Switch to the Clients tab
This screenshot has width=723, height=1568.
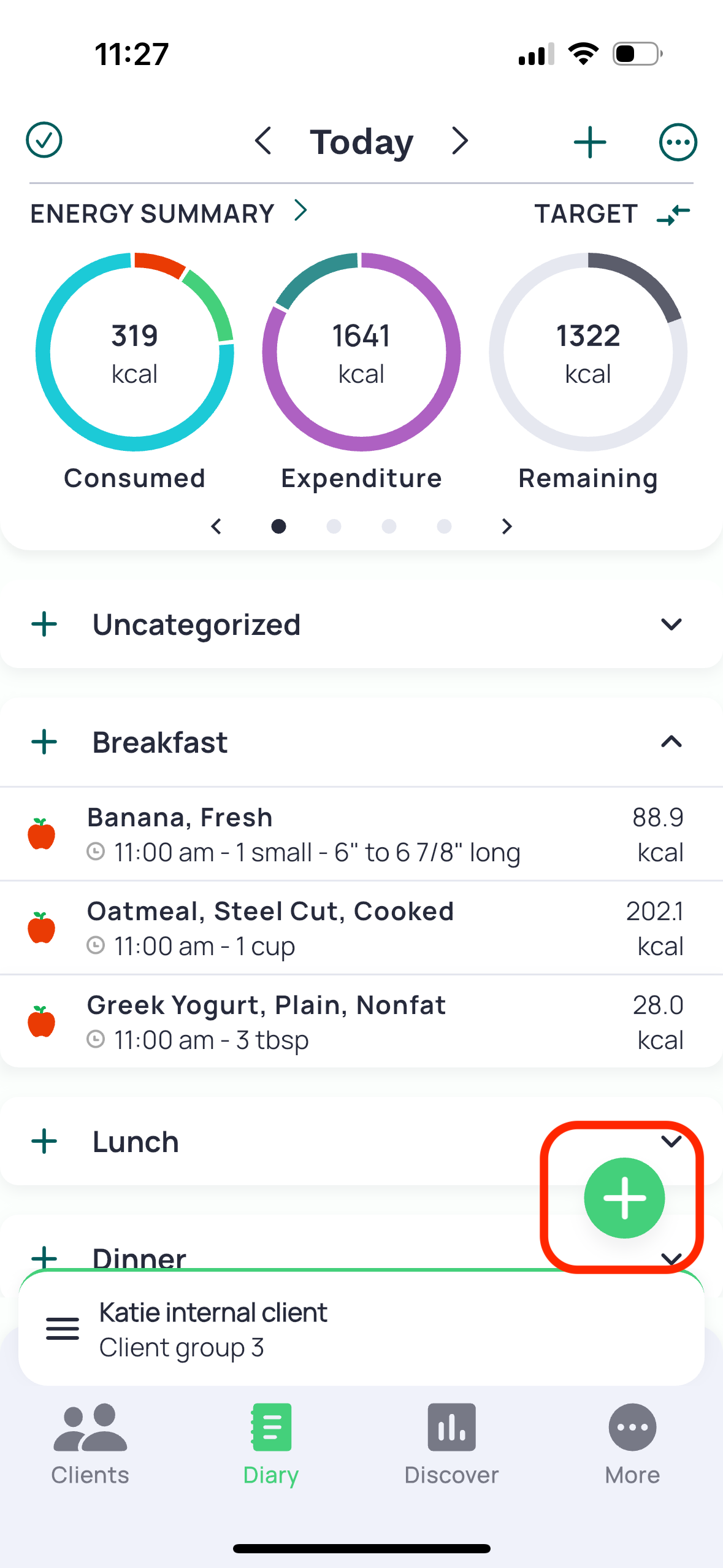pos(90,1445)
